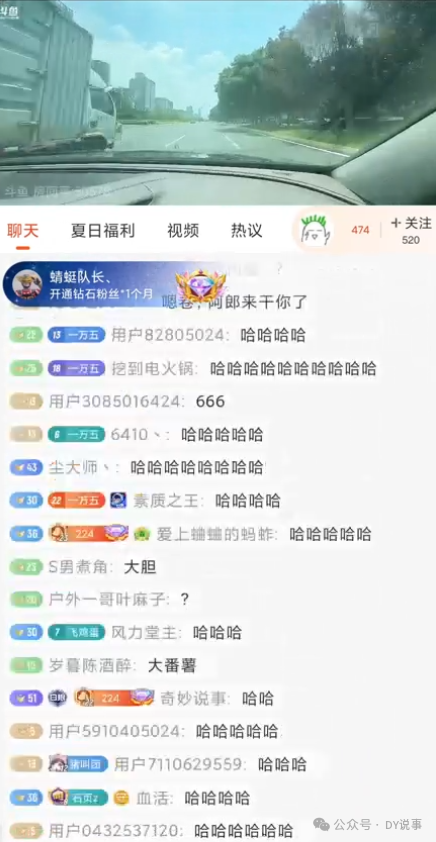Switch to the 视频 tab
This screenshot has height=842, width=436.
point(183,231)
